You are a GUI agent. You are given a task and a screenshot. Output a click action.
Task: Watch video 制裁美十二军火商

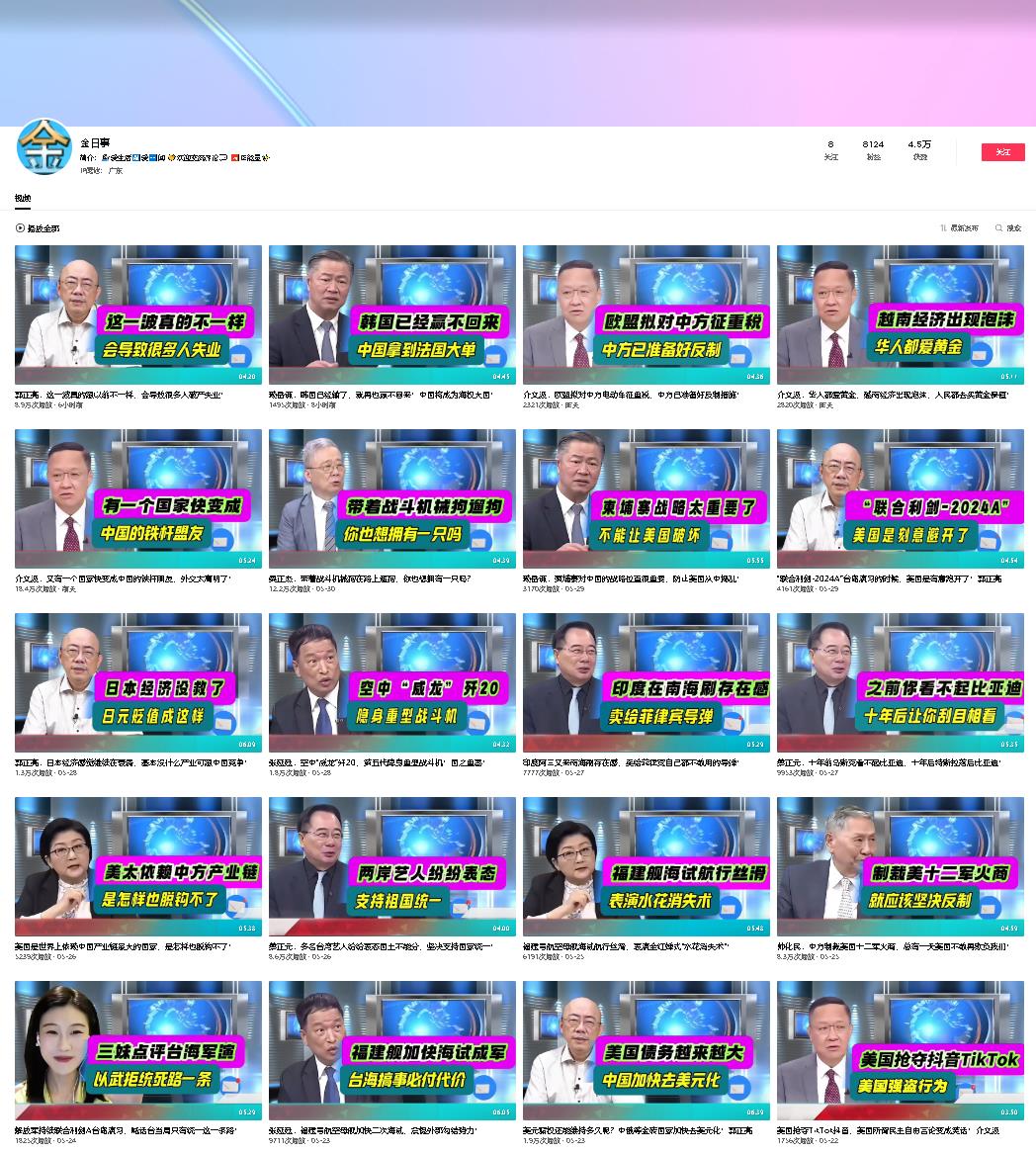tap(901, 866)
